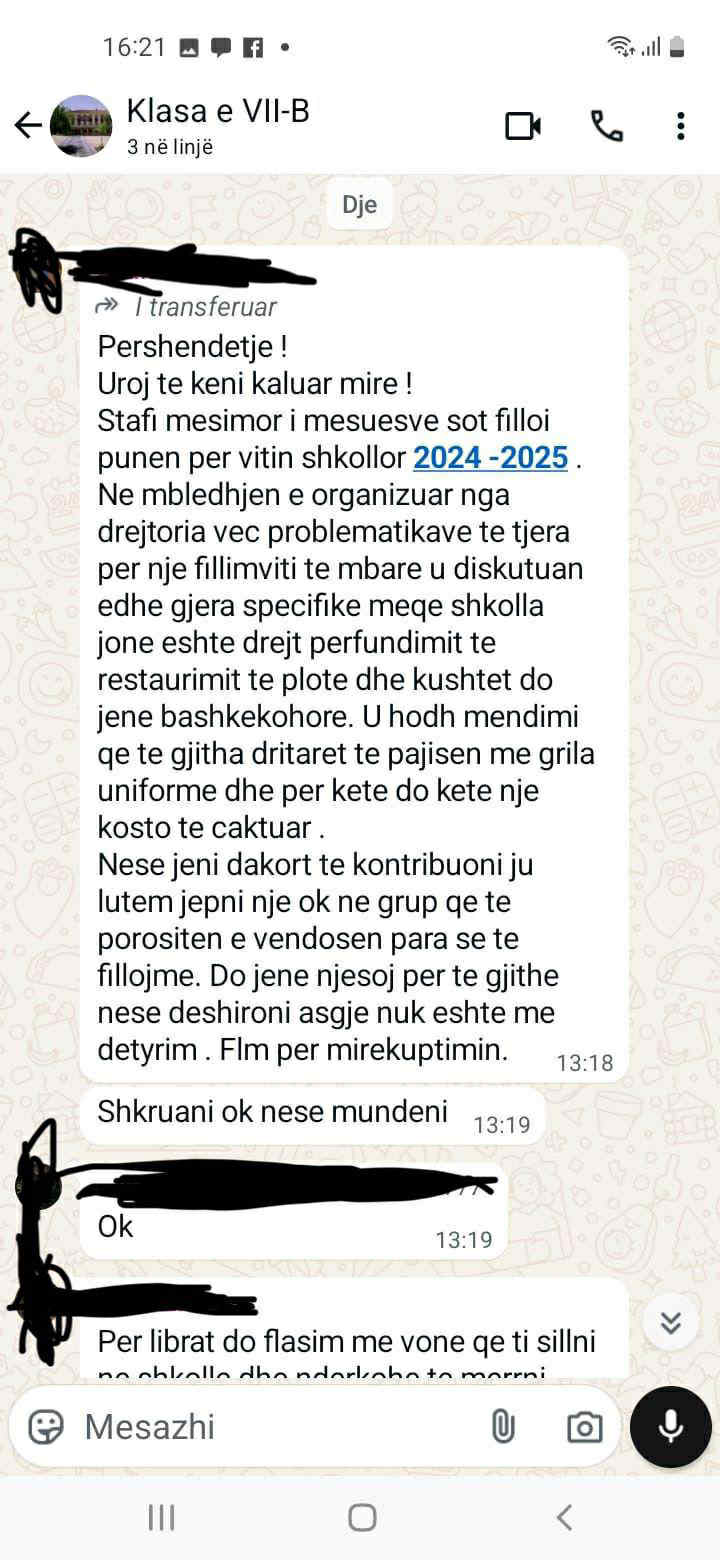Open the overflow menu
This screenshot has width=720, height=1560.
(680, 126)
